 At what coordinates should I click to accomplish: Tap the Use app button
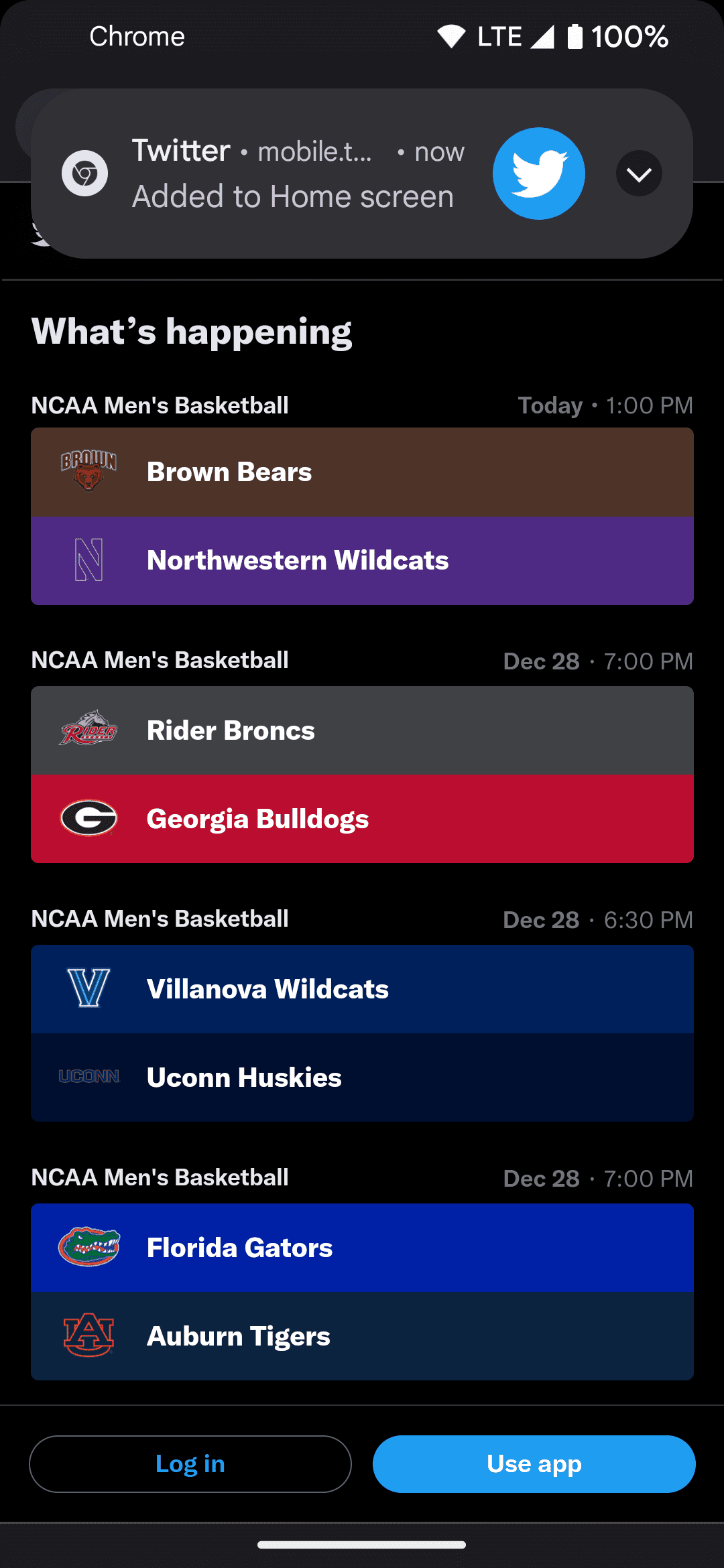pos(534,1464)
